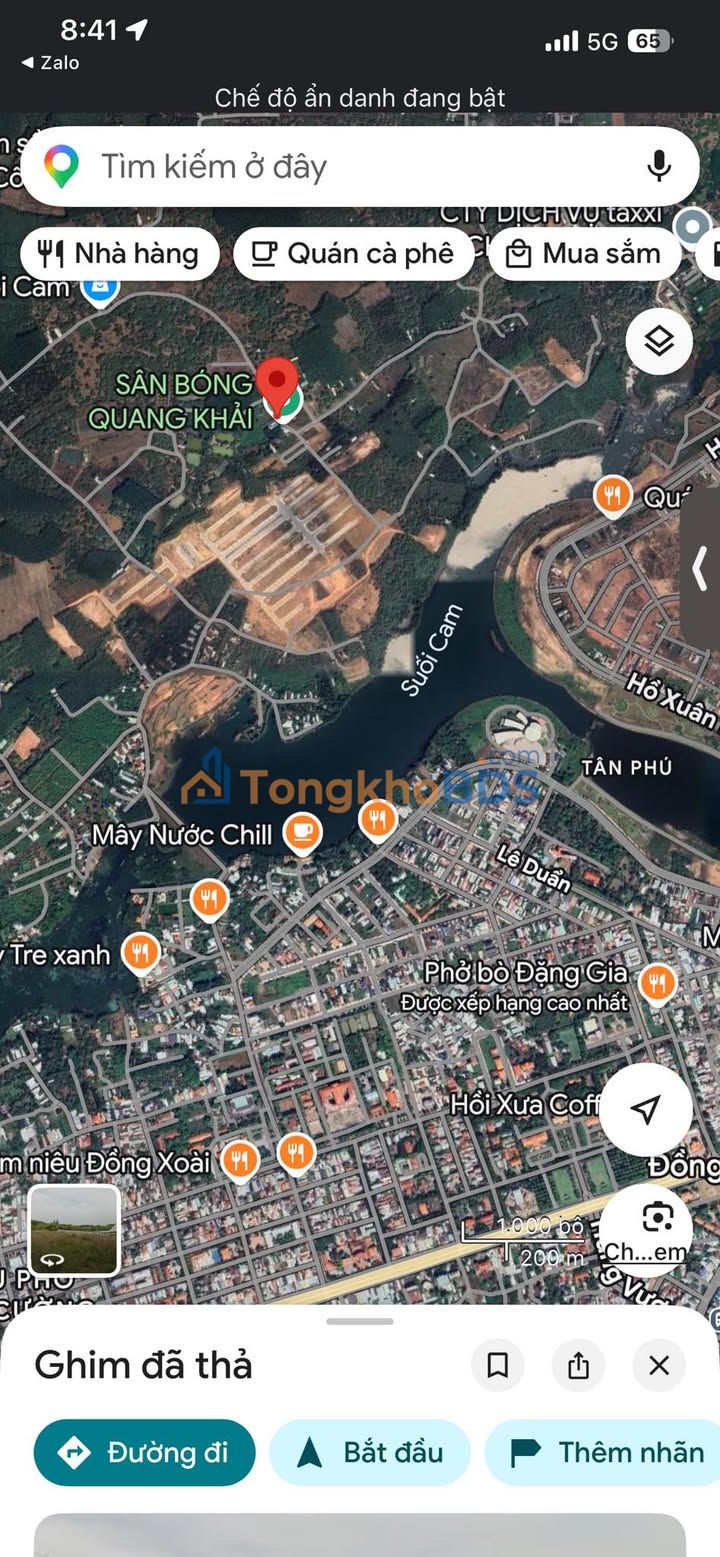Open the search box 'Tìm kiếm ở đây'
This screenshot has width=720, height=1557.
(330, 166)
